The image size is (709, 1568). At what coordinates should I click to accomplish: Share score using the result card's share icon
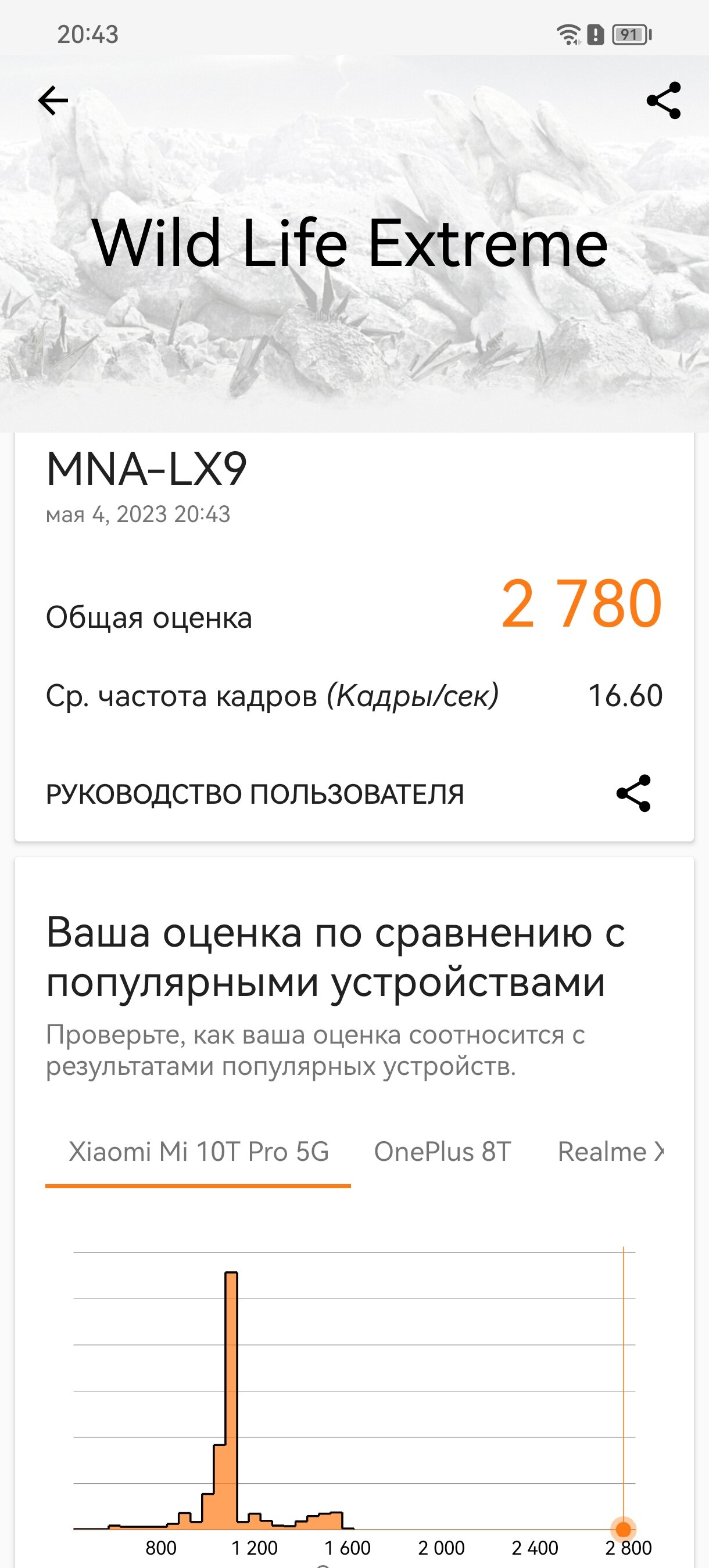(633, 794)
